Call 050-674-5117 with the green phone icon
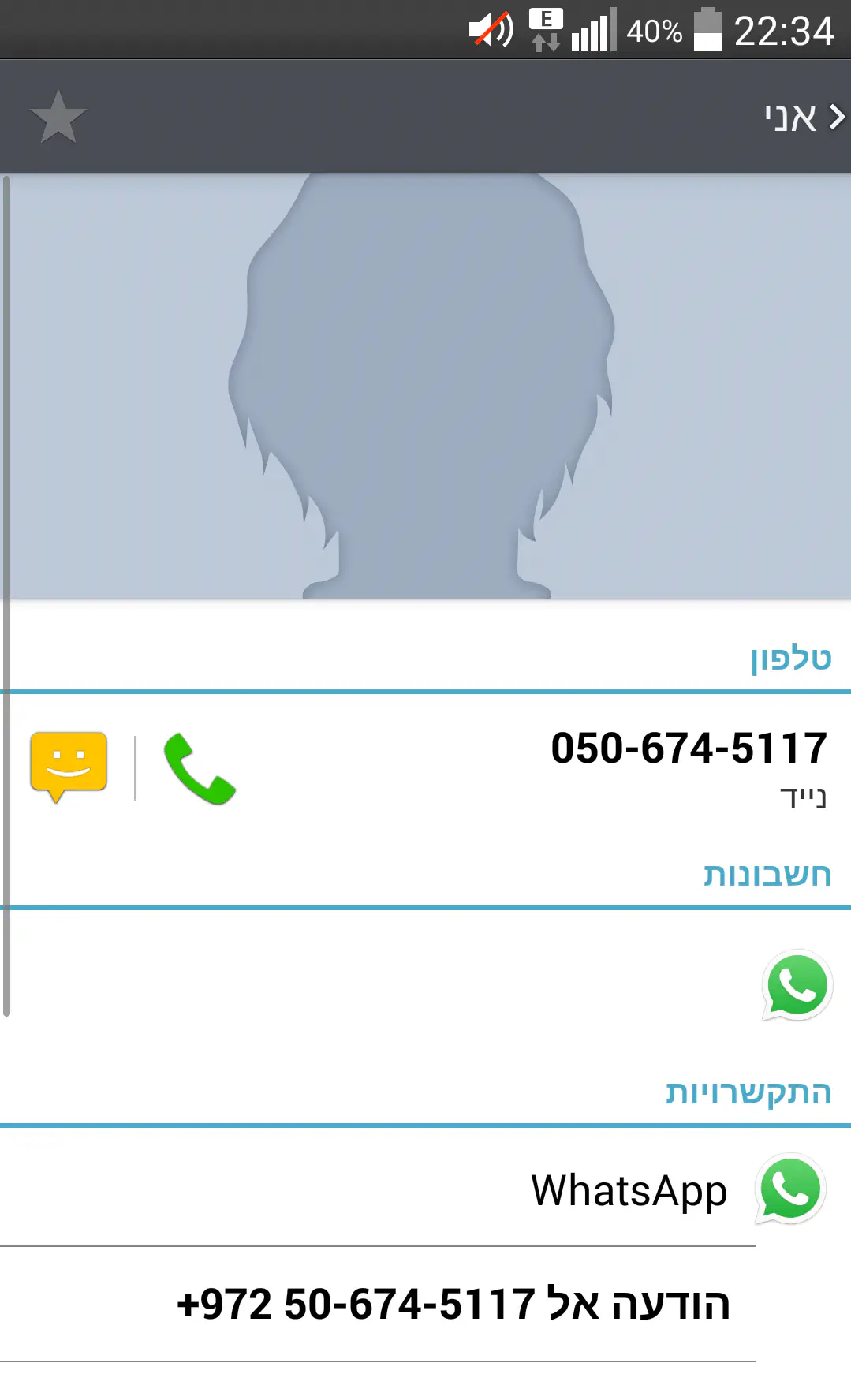 (x=199, y=767)
